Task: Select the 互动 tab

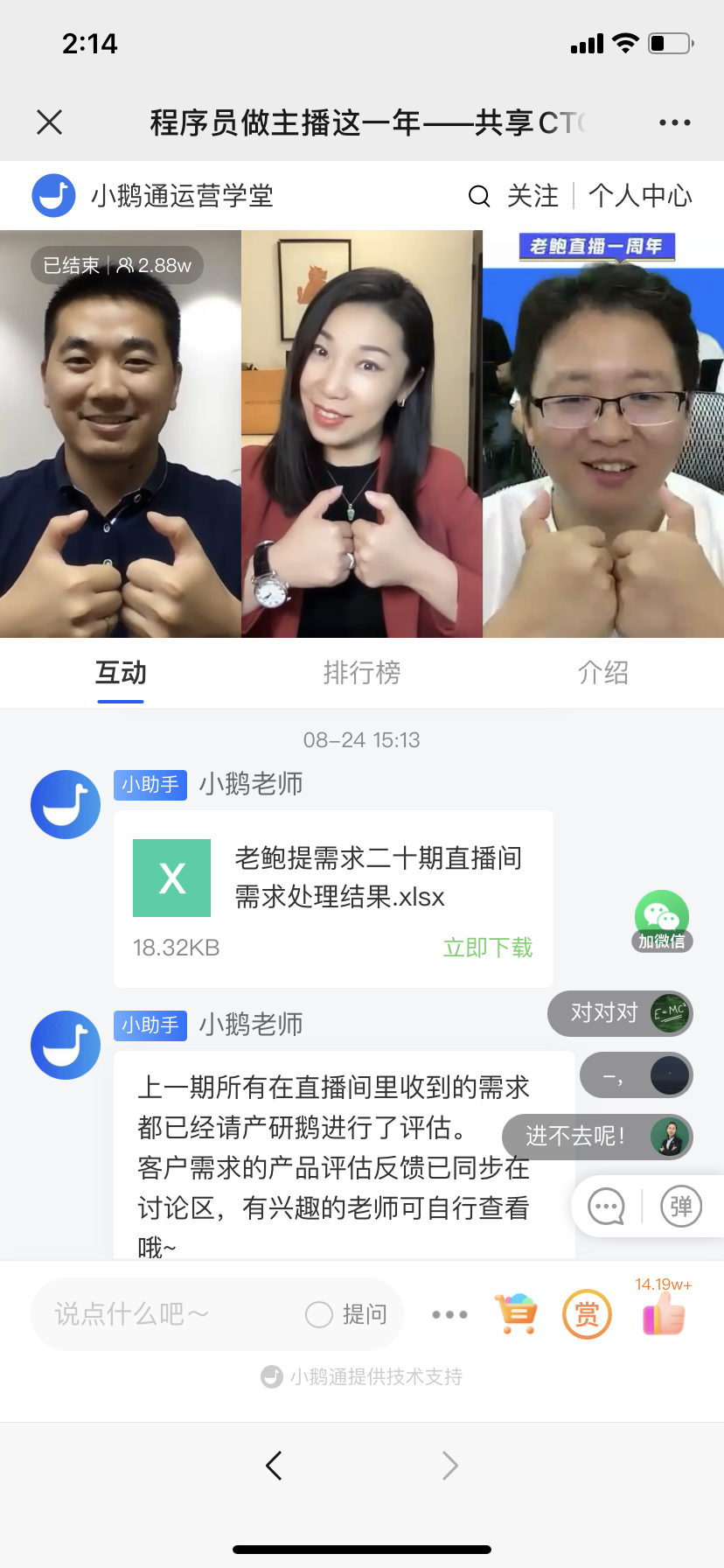Action: click(x=121, y=673)
